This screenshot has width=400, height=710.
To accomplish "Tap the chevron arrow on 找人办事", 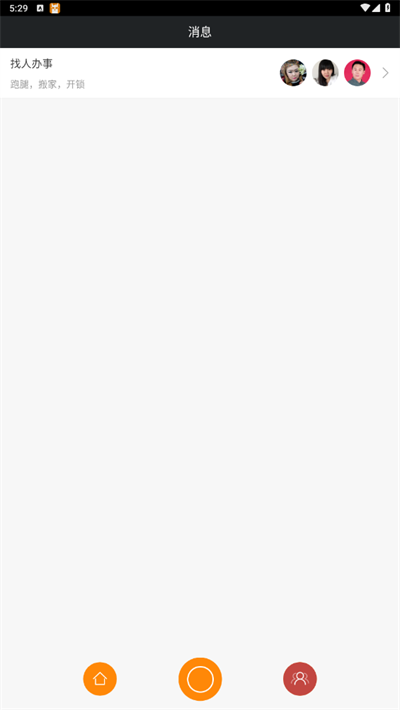I will point(386,73).
